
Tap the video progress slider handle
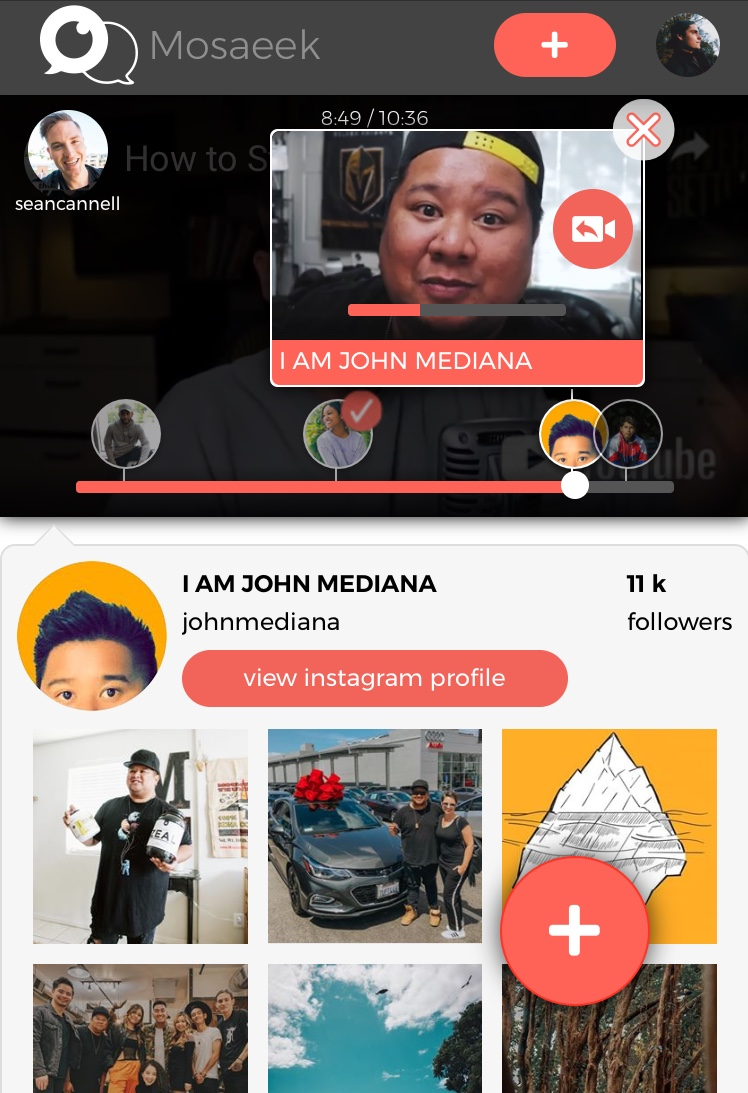(x=575, y=485)
